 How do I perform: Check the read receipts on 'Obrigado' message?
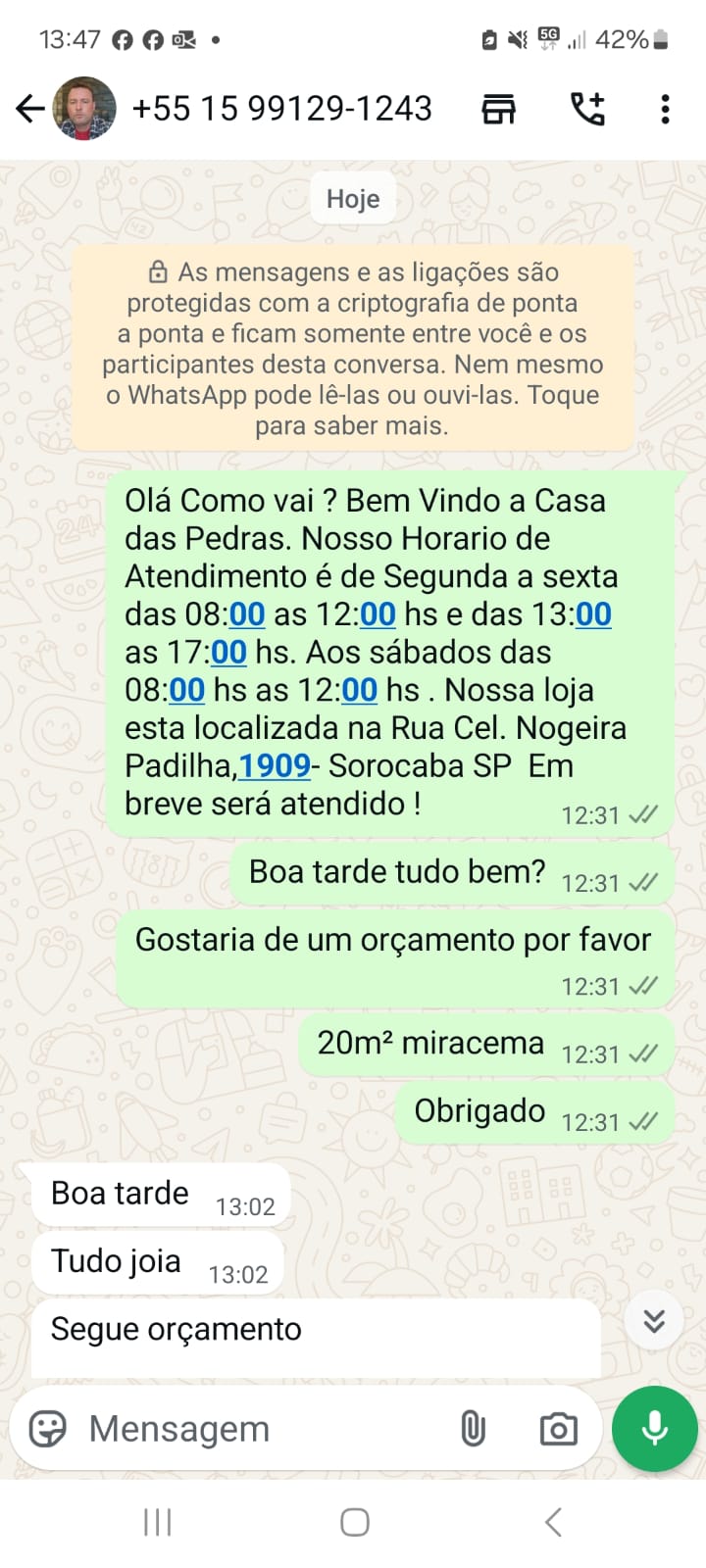click(x=642, y=1122)
